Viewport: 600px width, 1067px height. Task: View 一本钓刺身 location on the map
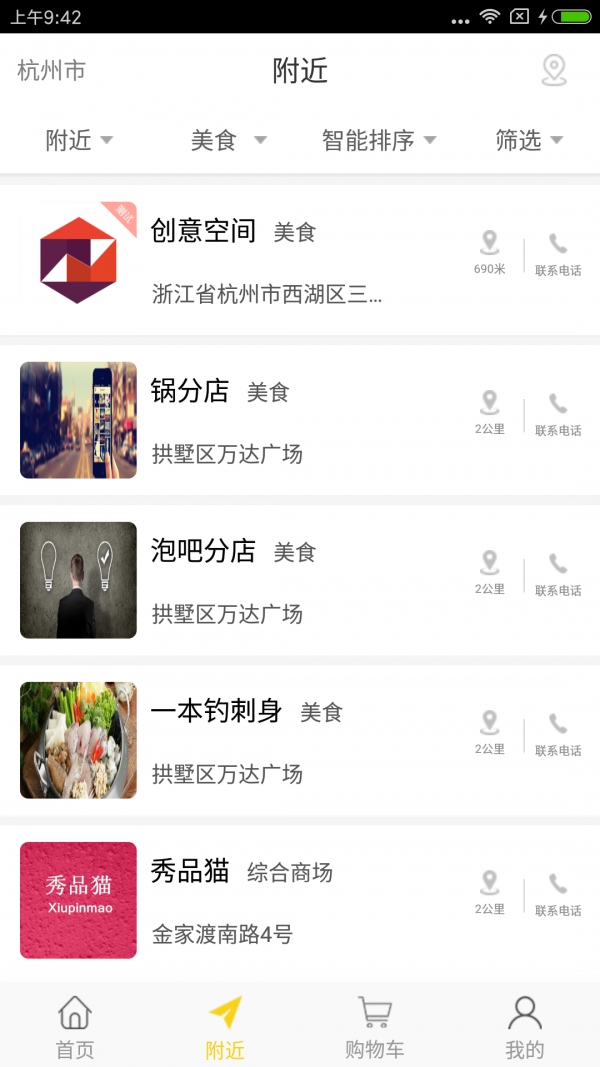click(x=489, y=732)
